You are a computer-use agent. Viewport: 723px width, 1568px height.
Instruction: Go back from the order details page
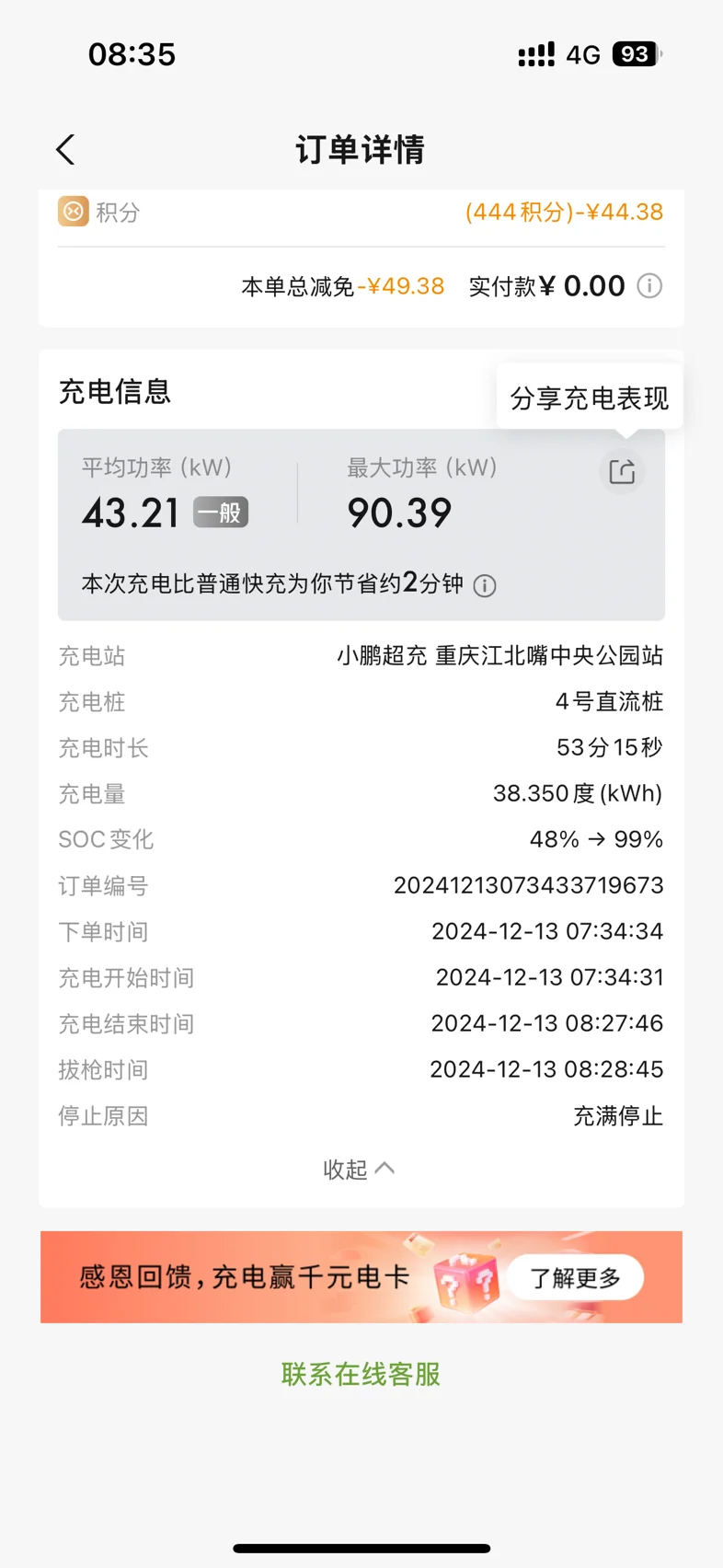65,150
